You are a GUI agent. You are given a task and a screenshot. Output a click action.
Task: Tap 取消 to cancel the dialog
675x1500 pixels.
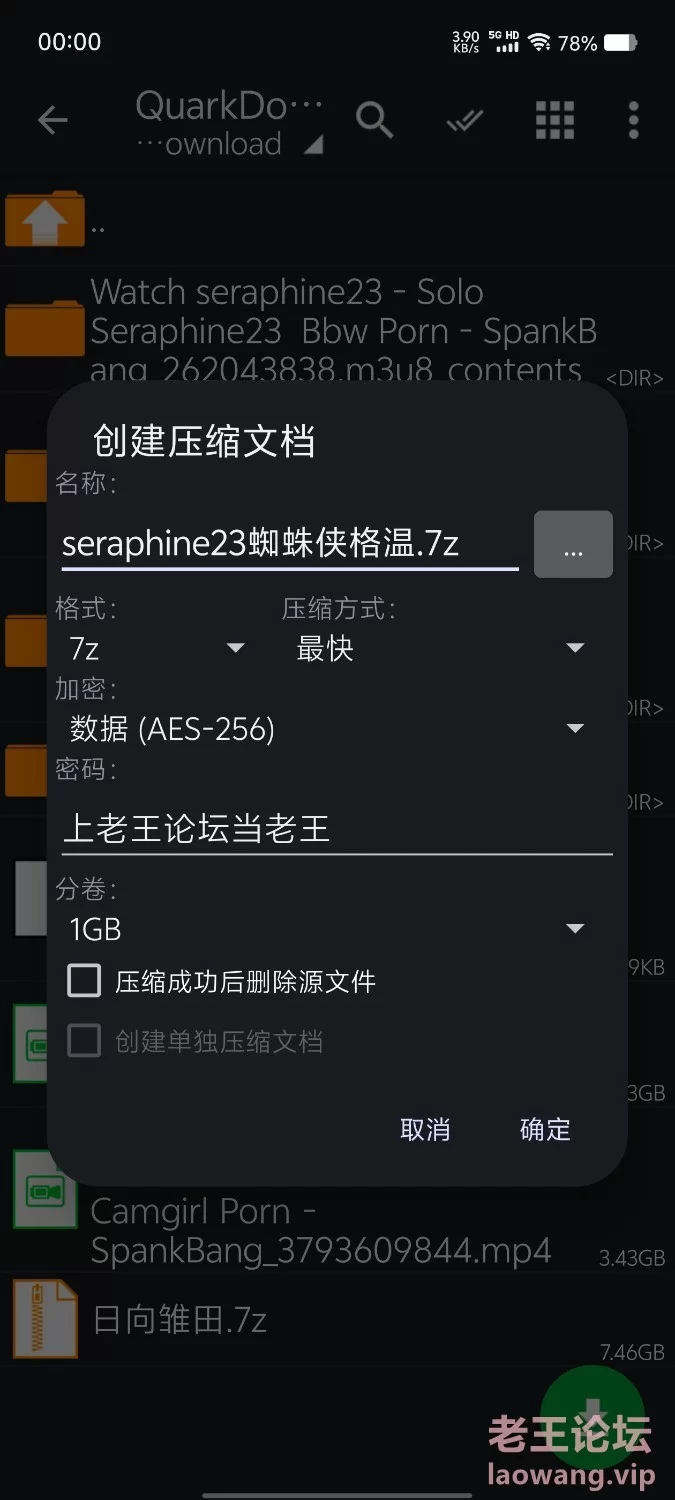coord(425,1129)
